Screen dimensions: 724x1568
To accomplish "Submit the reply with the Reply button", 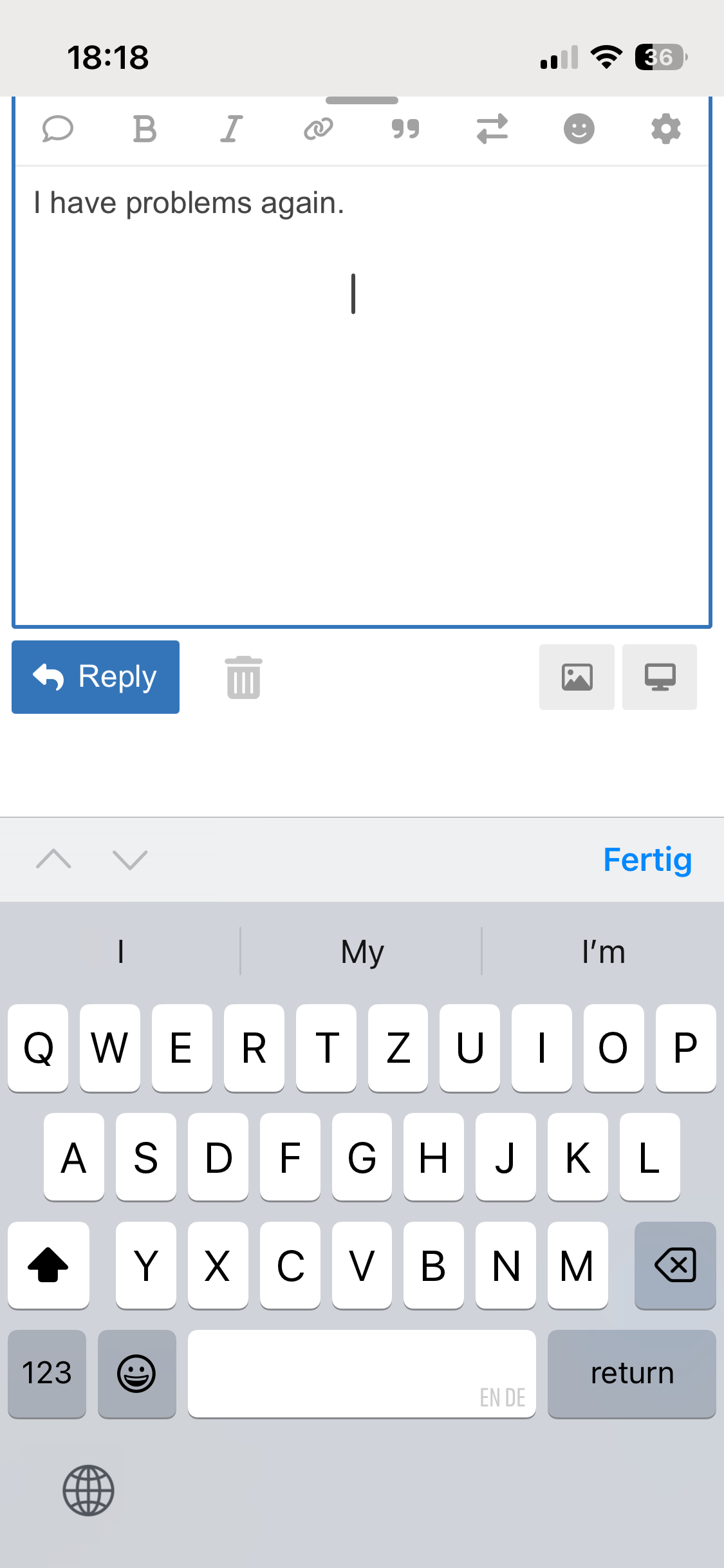I will point(95,677).
